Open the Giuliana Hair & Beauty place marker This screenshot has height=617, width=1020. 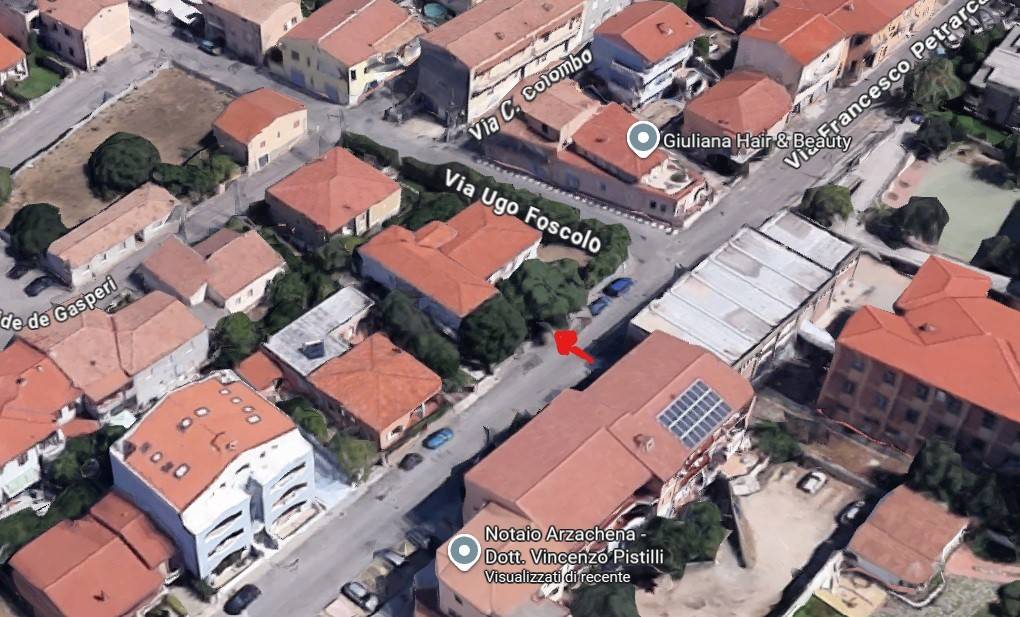642,138
